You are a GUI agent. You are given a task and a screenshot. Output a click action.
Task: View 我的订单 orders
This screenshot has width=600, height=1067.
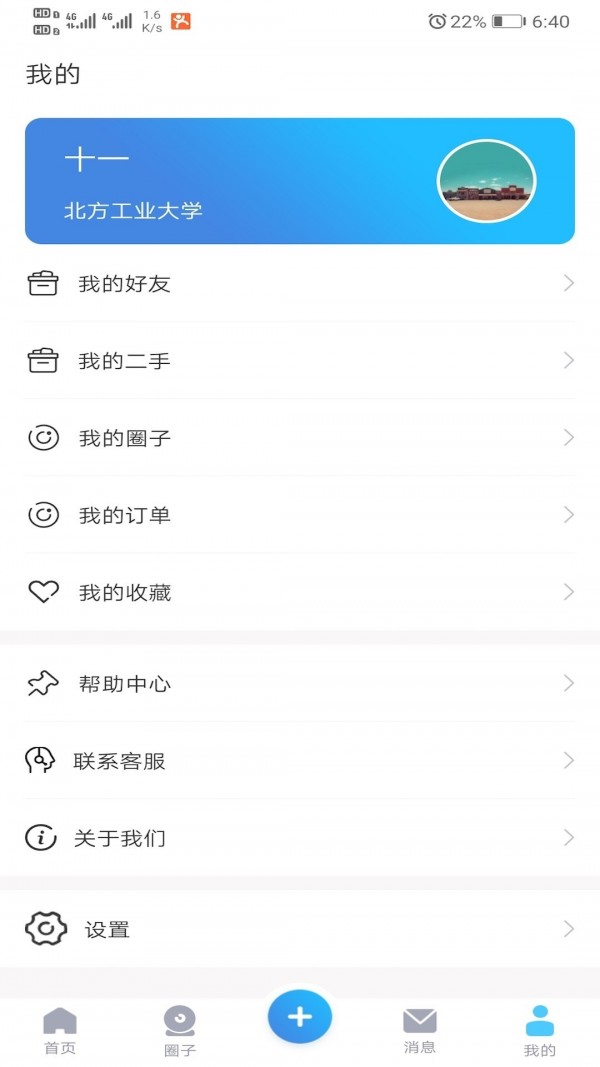point(300,515)
